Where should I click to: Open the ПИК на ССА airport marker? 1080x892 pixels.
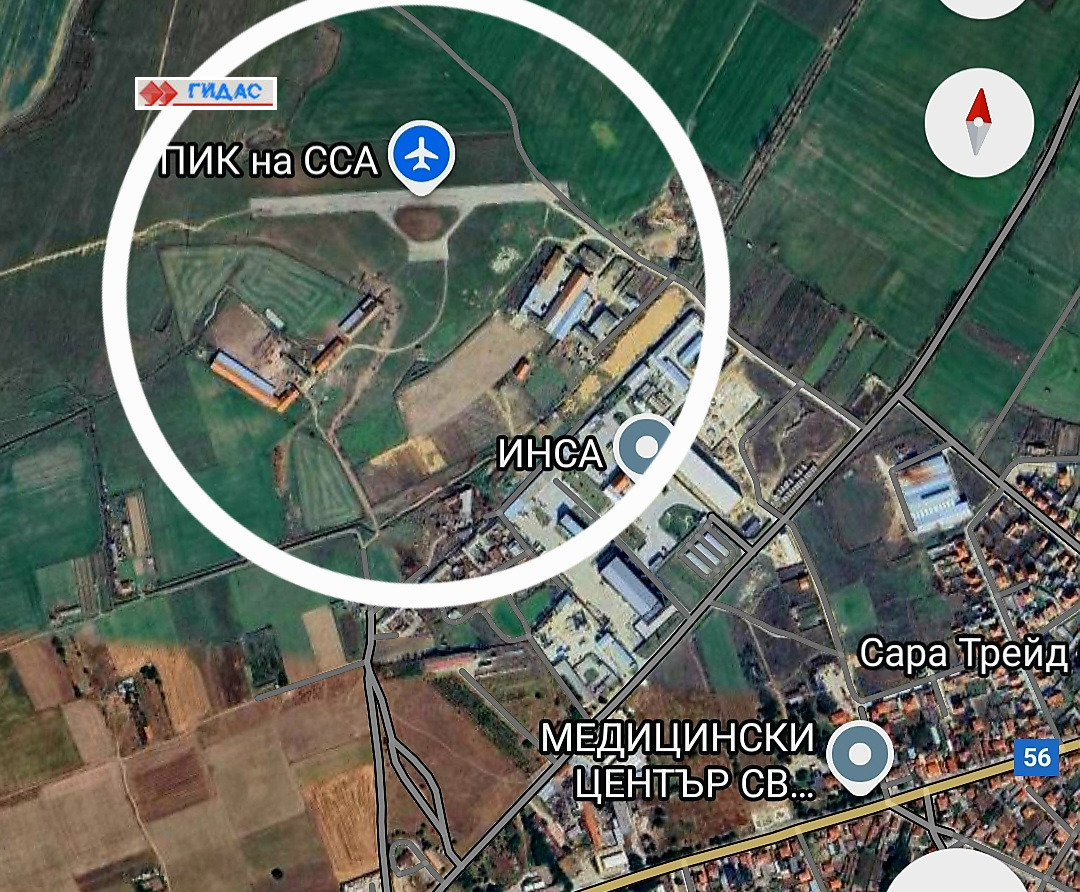pos(422,156)
